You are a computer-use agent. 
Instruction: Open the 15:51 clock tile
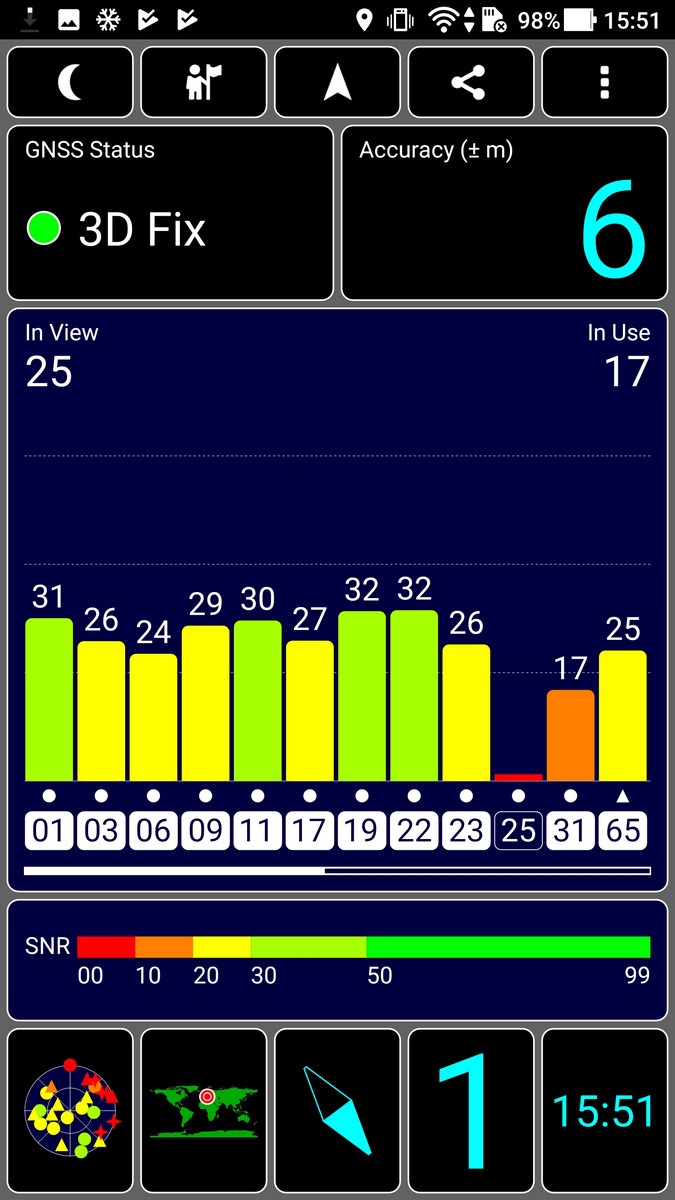(605, 1110)
